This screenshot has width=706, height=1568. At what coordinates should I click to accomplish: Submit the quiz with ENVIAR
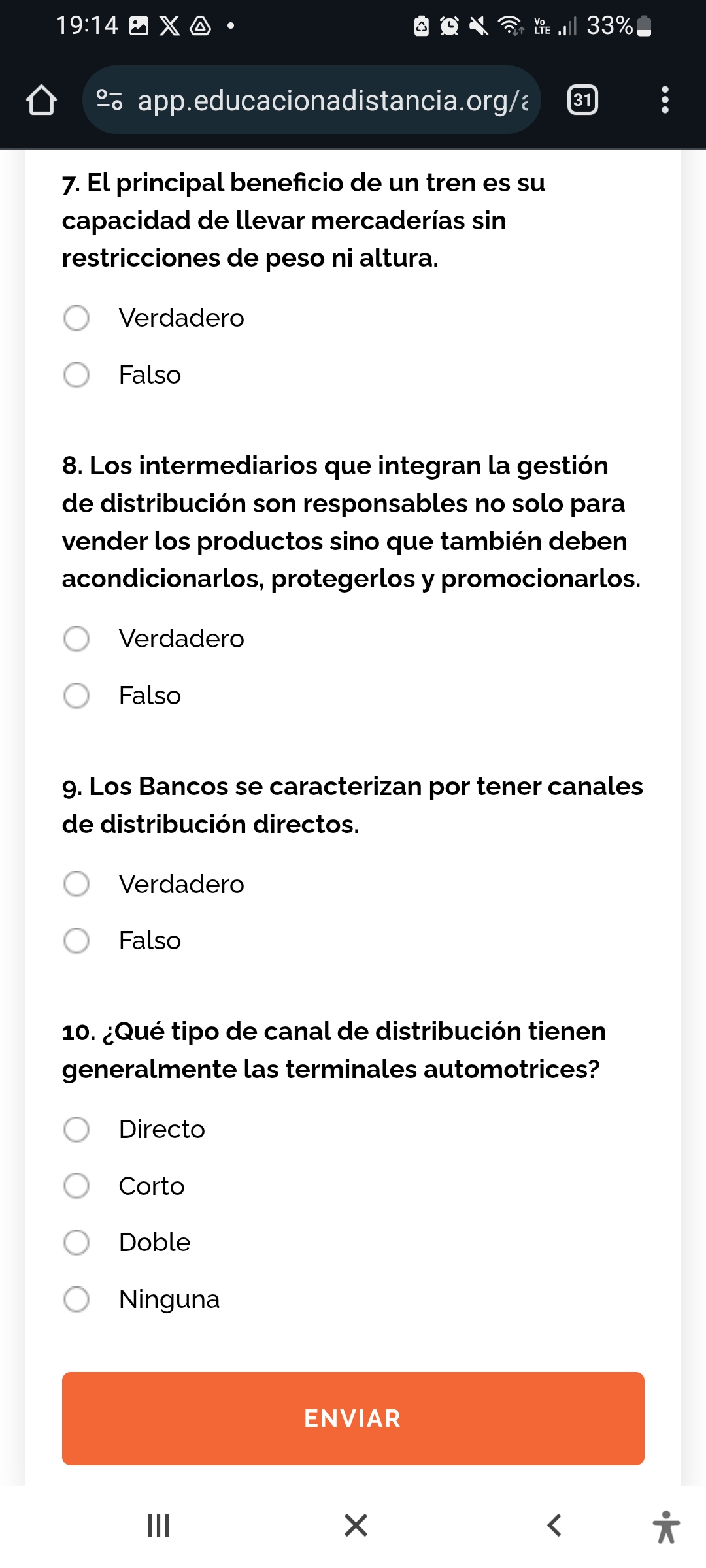click(x=353, y=1418)
